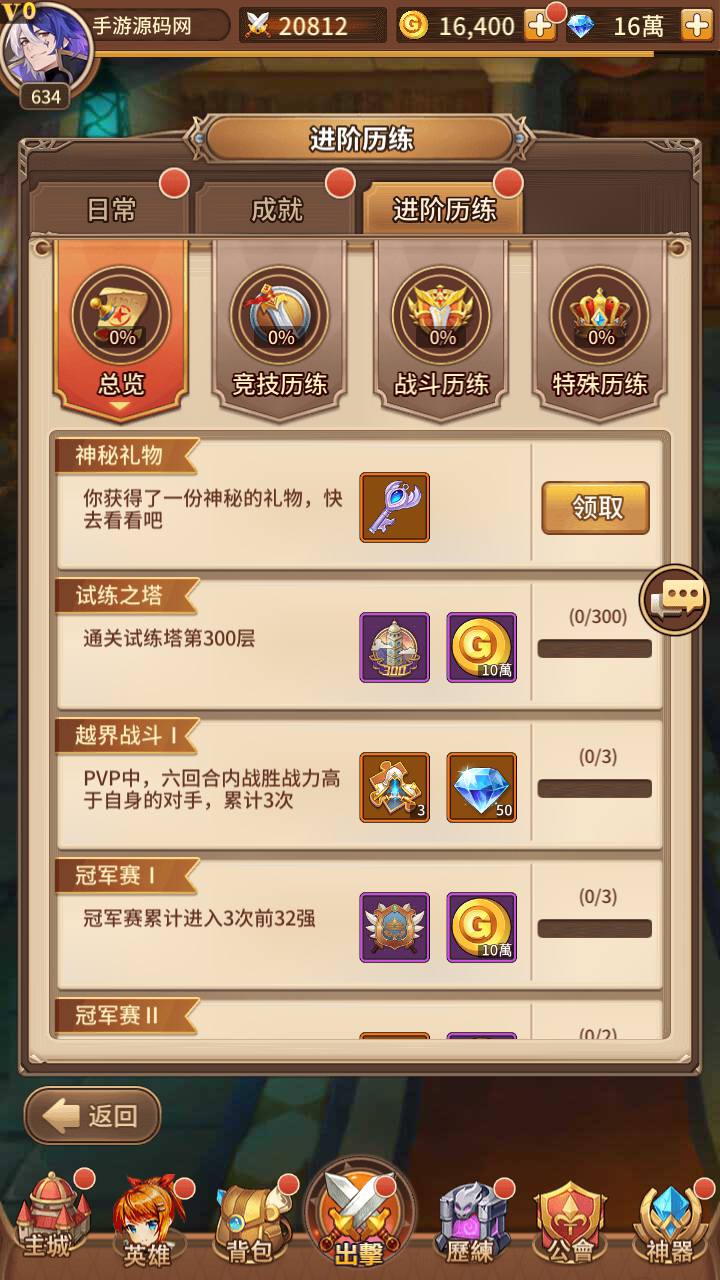Viewport: 720px width, 1280px height.
Task: Go to 主城 in bottom navigation
Action: pos(48,1218)
